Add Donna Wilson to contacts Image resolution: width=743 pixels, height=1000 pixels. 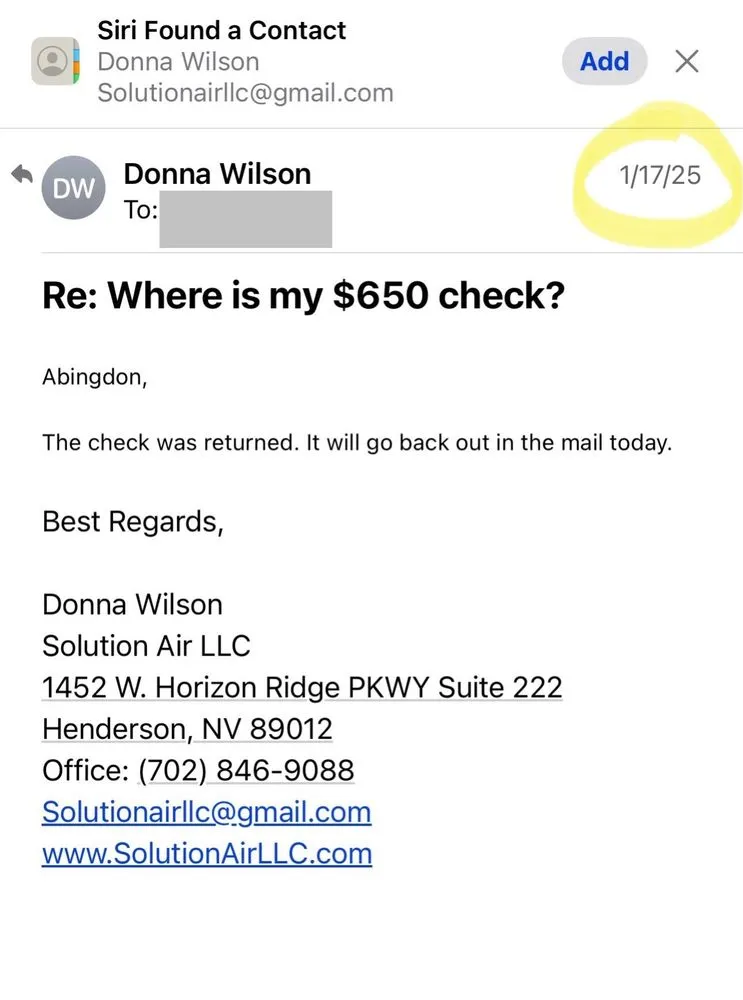click(604, 61)
